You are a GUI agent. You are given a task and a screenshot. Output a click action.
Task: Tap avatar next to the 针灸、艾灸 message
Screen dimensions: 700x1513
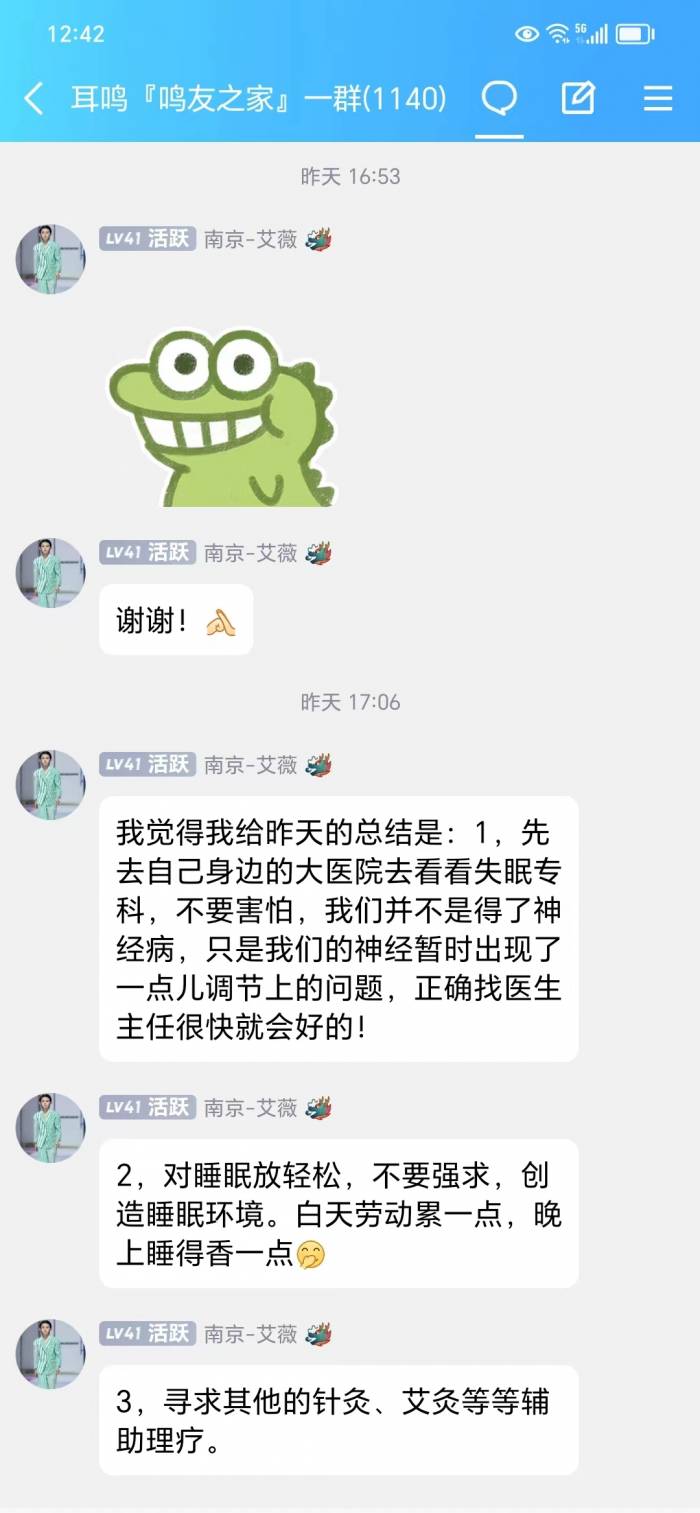click(50, 1353)
